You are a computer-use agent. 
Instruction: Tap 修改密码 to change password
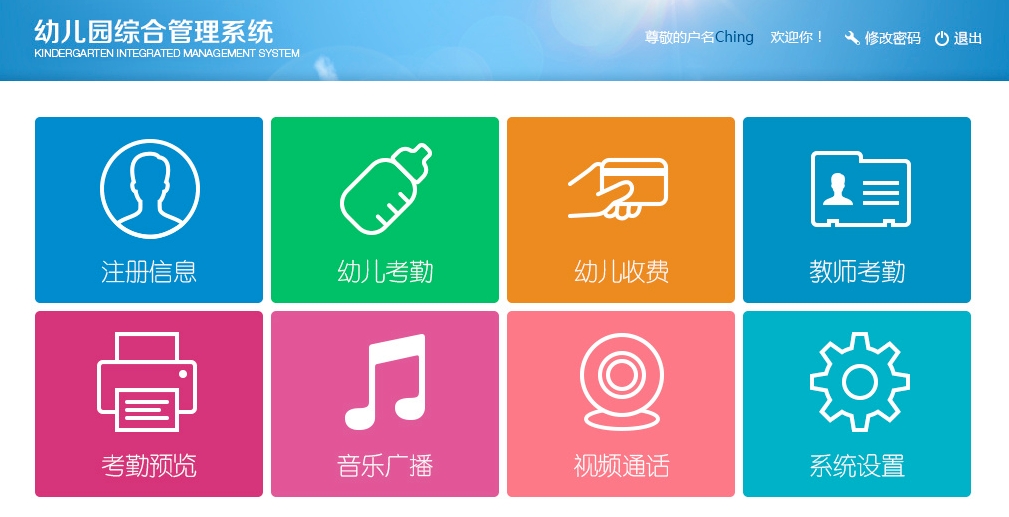[883, 38]
